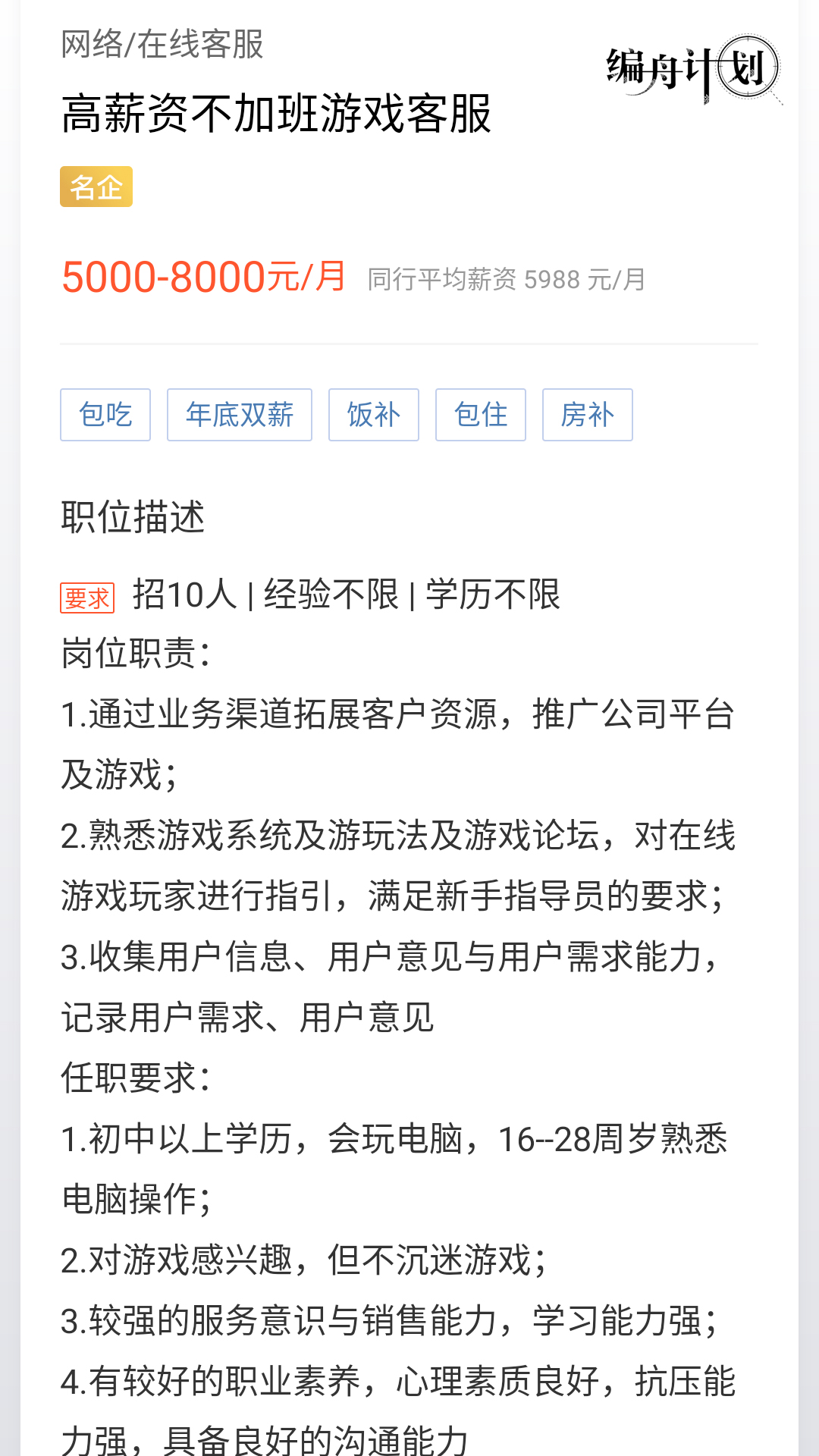Toggle the 房补 benefit selection
819x1456 pixels.
tap(587, 415)
